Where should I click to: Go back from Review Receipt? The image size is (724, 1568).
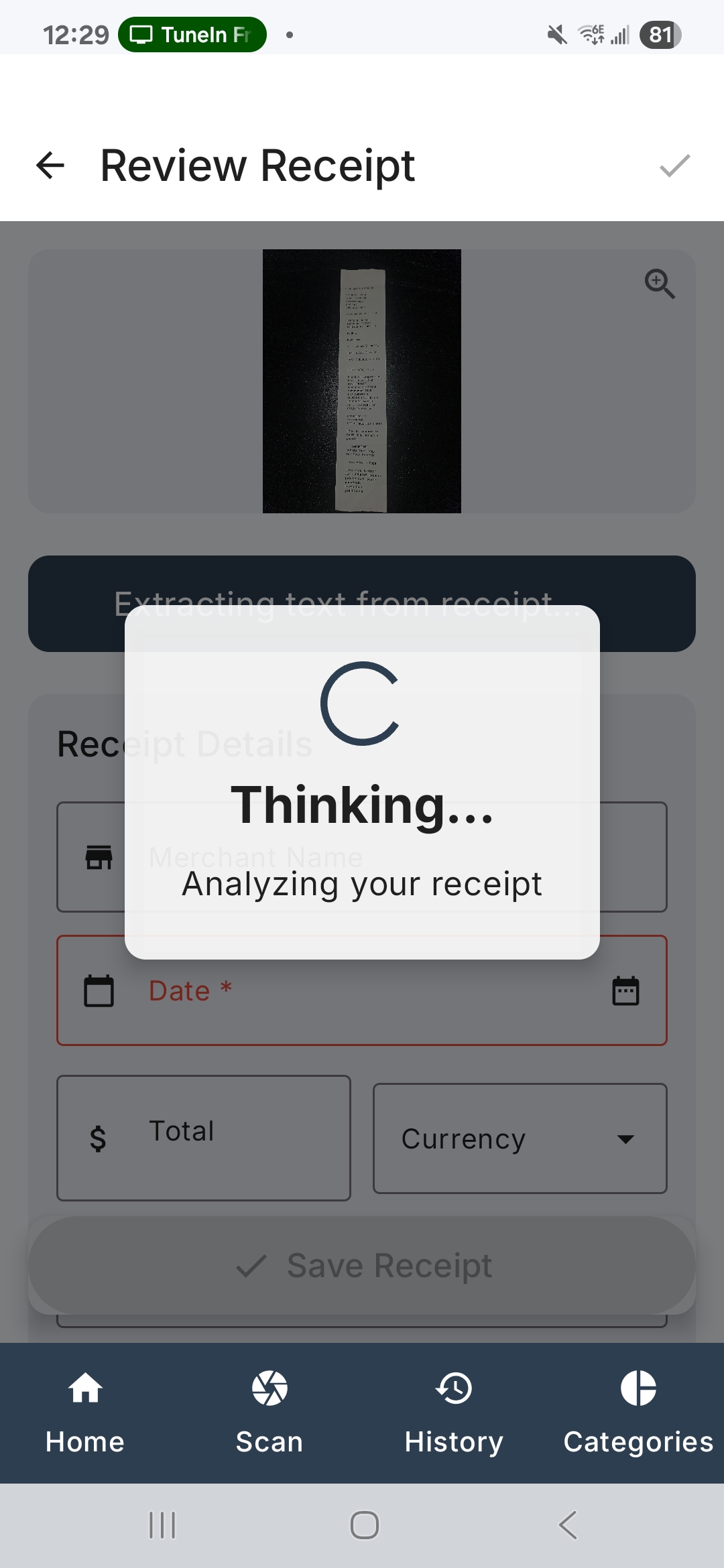click(x=50, y=166)
